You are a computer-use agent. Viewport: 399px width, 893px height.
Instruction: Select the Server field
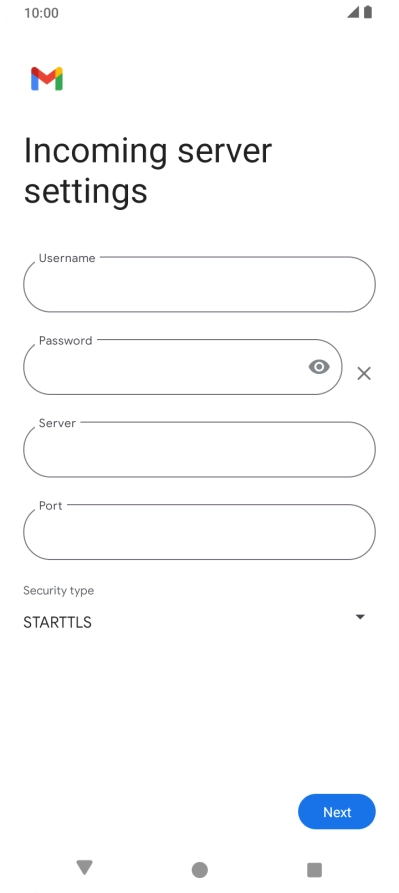click(x=199, y=449)
